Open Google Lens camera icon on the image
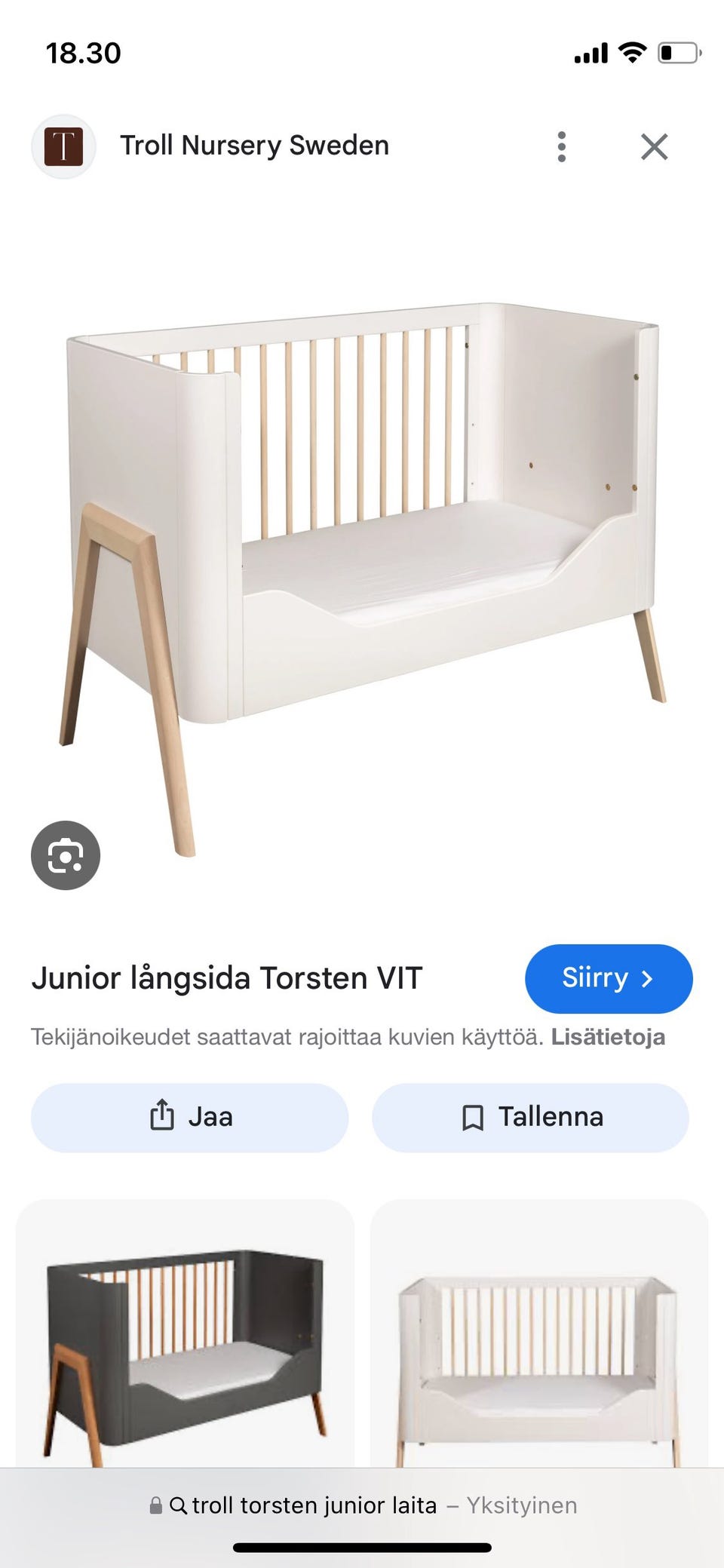Viewport: 724px width, 1568px height. tap(65, 855)
